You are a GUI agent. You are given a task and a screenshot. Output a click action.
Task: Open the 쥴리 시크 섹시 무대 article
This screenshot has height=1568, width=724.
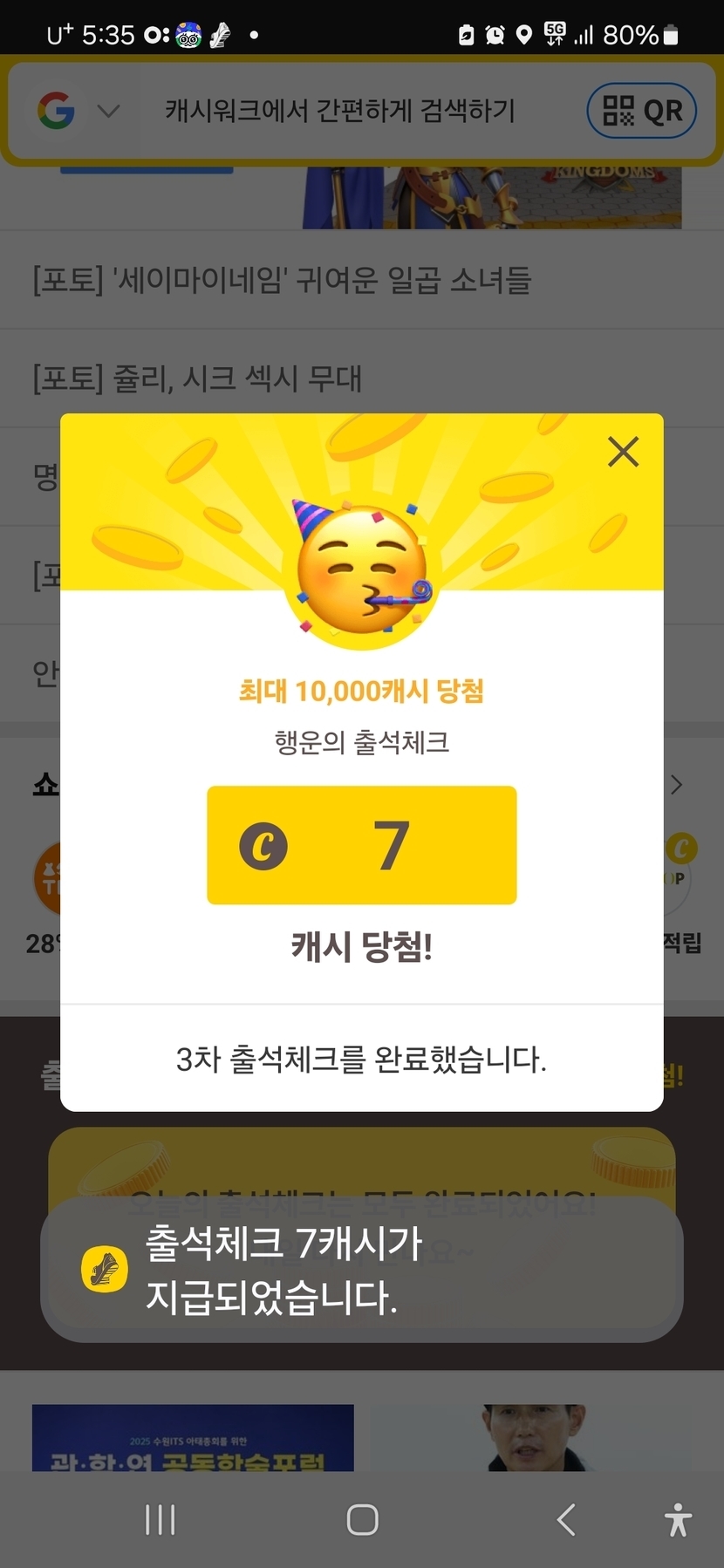[197, 378]
